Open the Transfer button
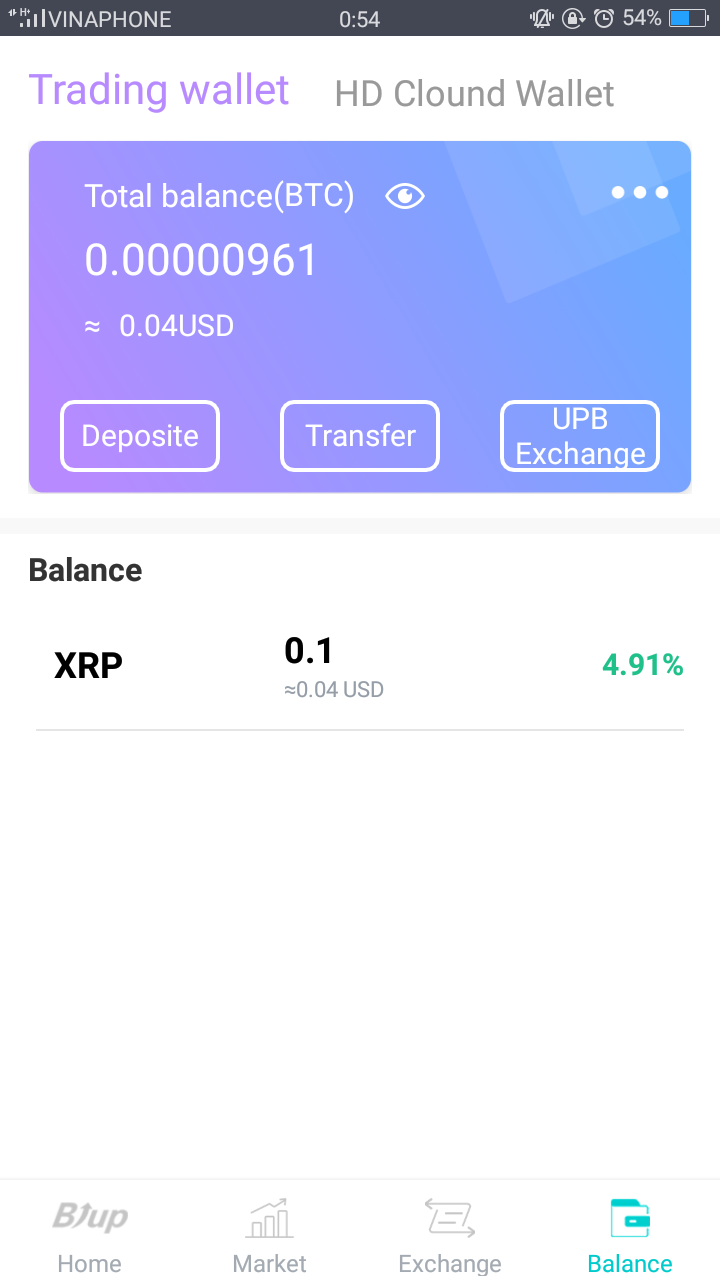 [360, 436]
